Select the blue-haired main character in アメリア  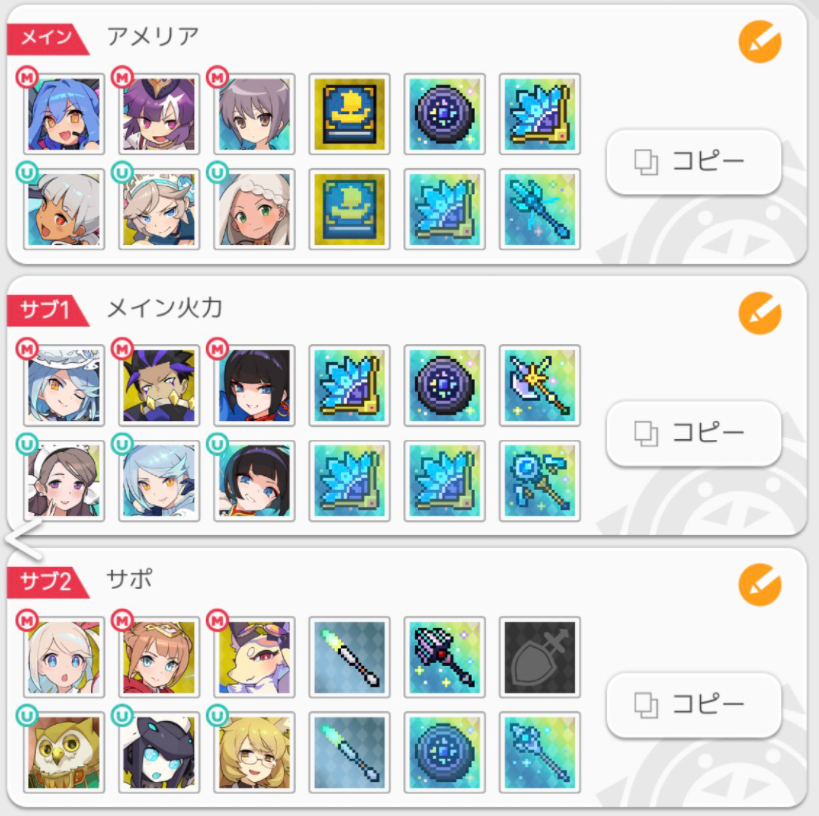click(x=64, y=113)
